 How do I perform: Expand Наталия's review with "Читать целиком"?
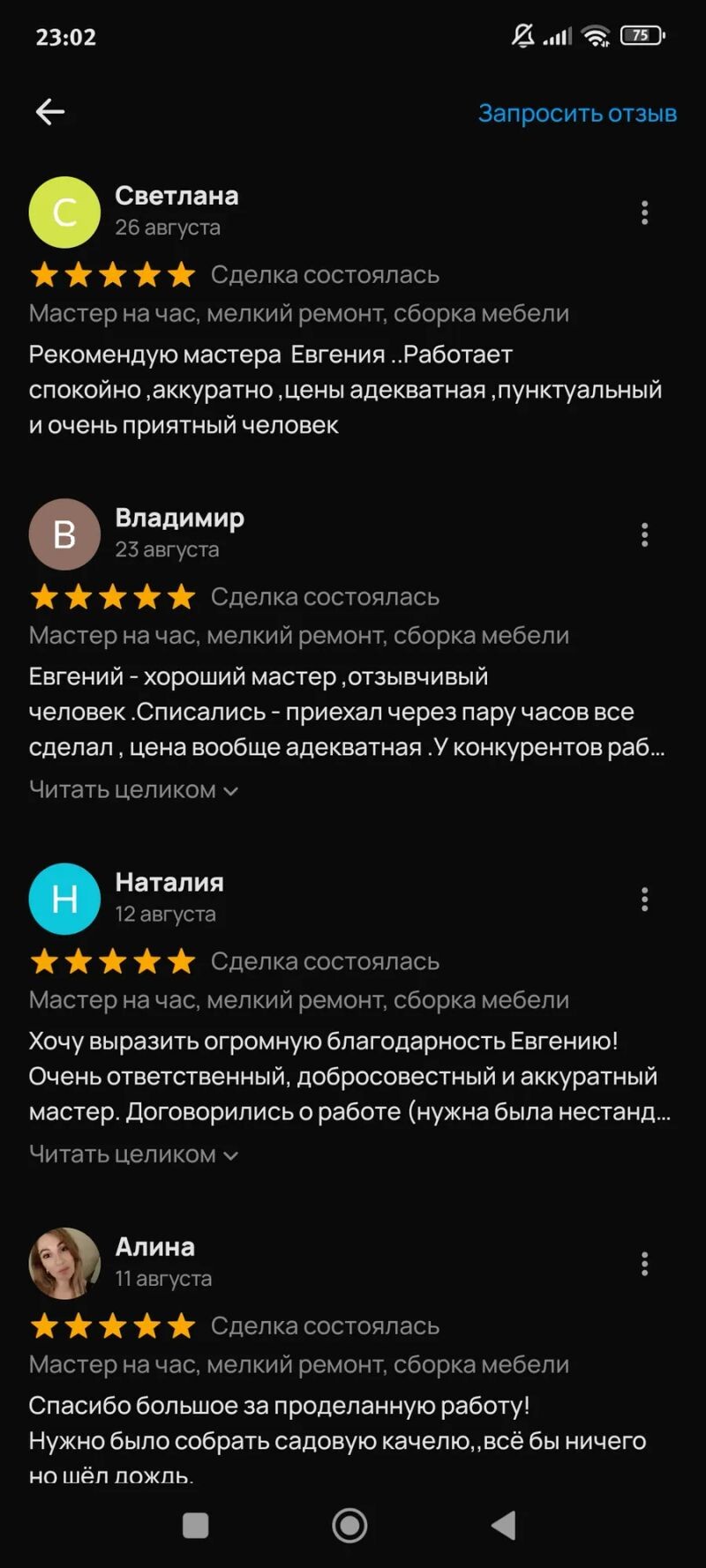pyautogui.click(x=133, y=1154)
